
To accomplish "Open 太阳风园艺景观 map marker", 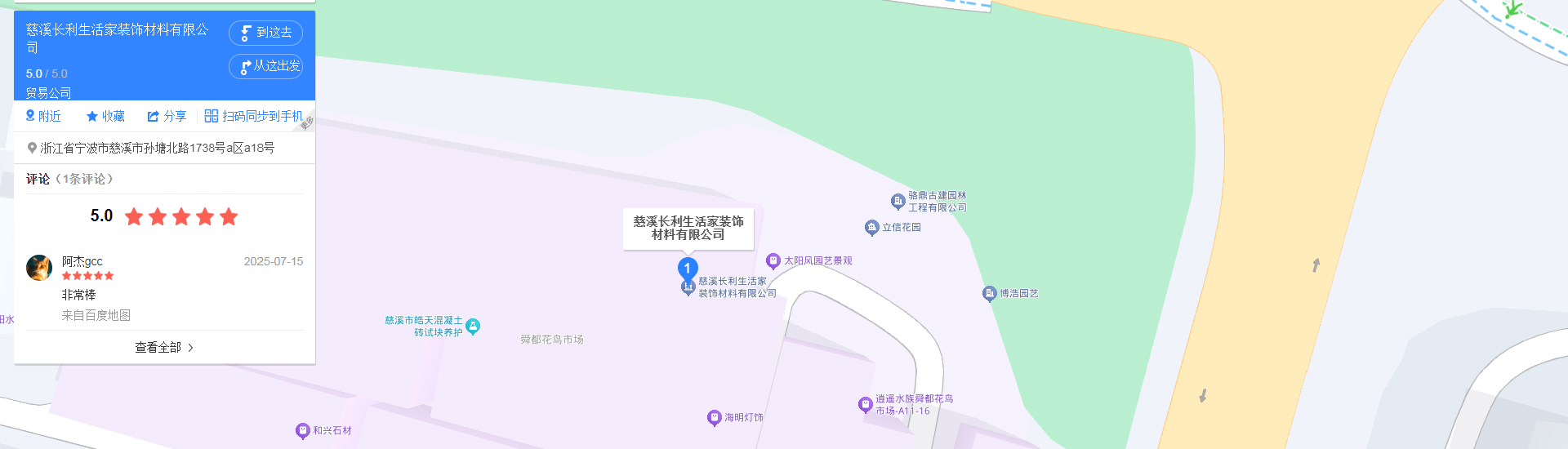I will [x=773, y=261].
